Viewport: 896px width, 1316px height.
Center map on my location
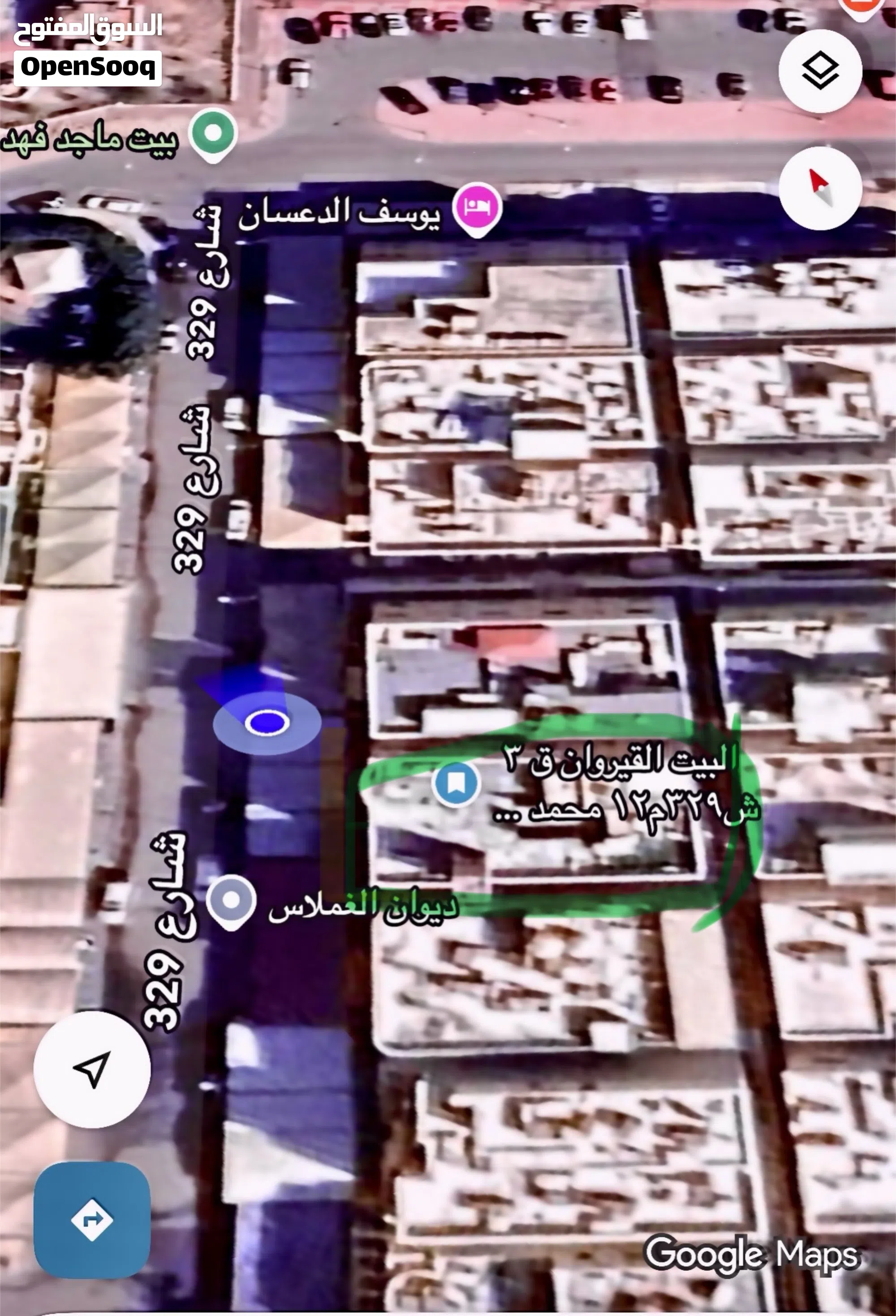click(92, 1069)
